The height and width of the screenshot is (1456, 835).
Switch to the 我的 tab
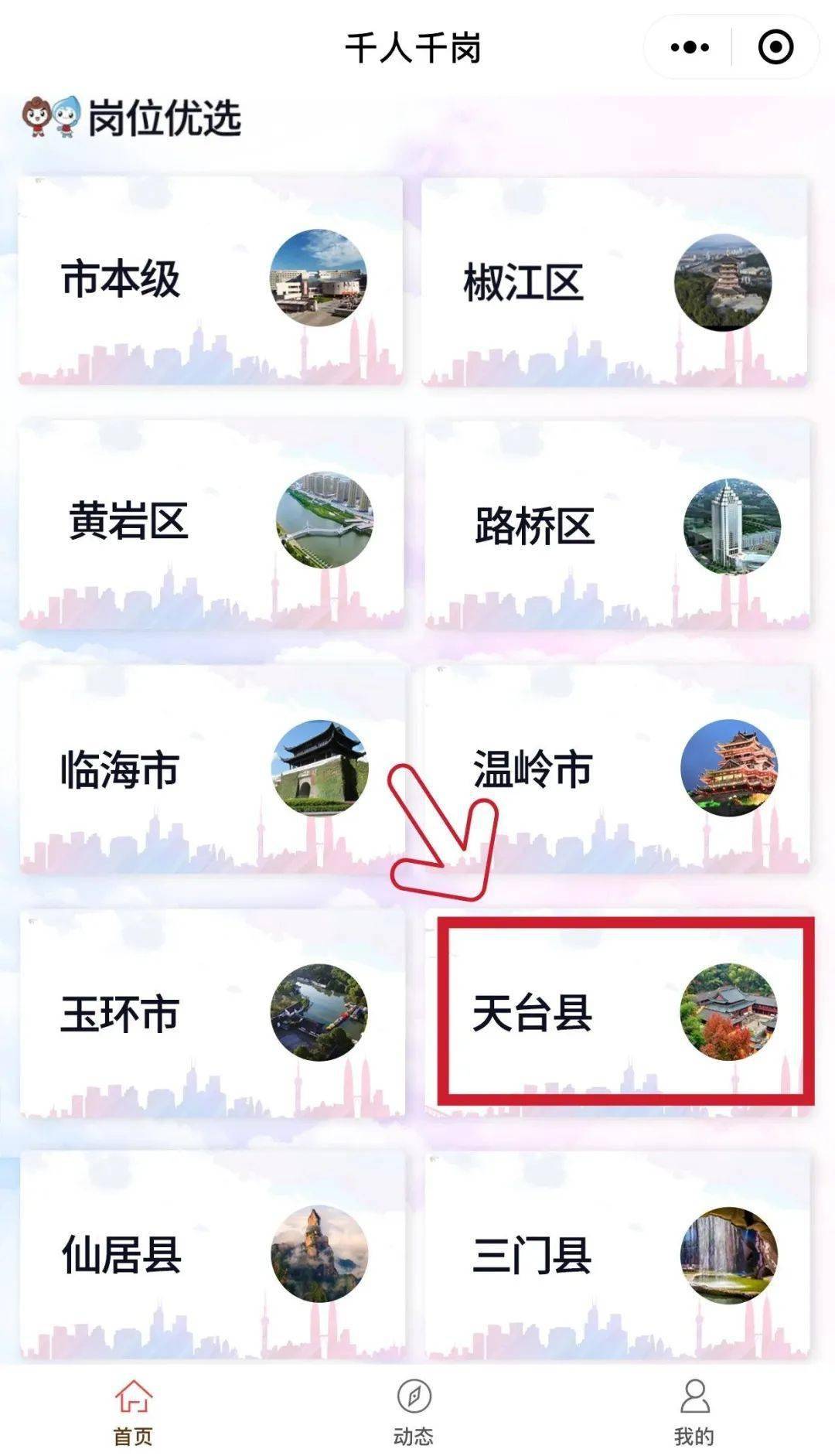point(694,1415)
